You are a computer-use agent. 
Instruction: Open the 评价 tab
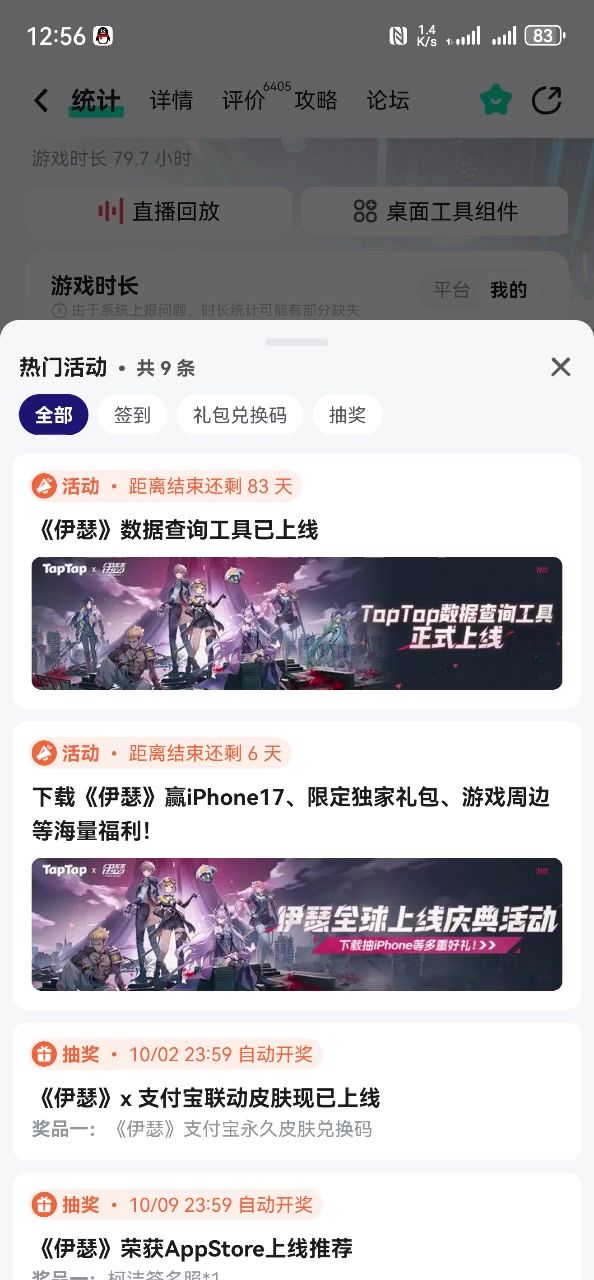pyautogui.click(x=243, y=100)
